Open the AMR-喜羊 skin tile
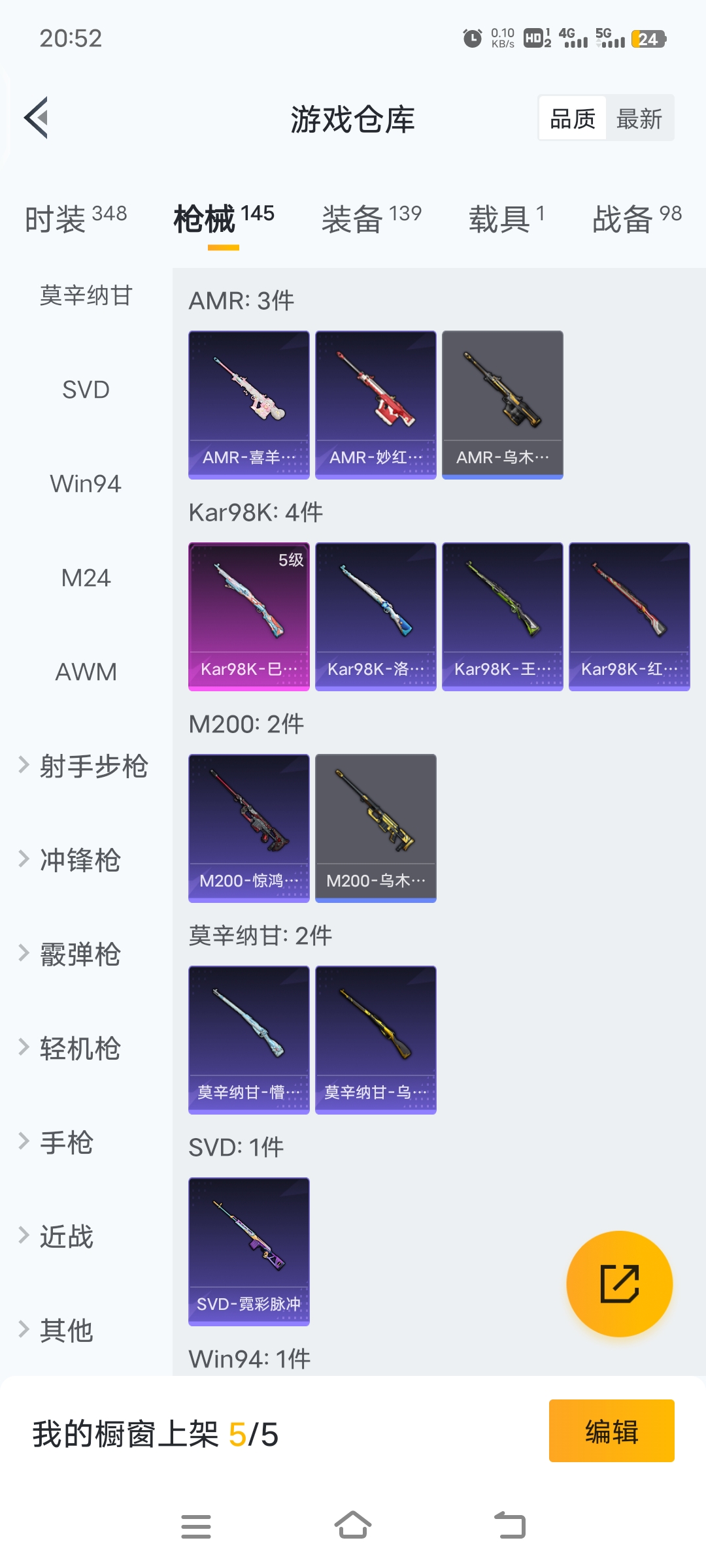The height and width of the screenshot is (1568, 706). click(x=249, y=404)
